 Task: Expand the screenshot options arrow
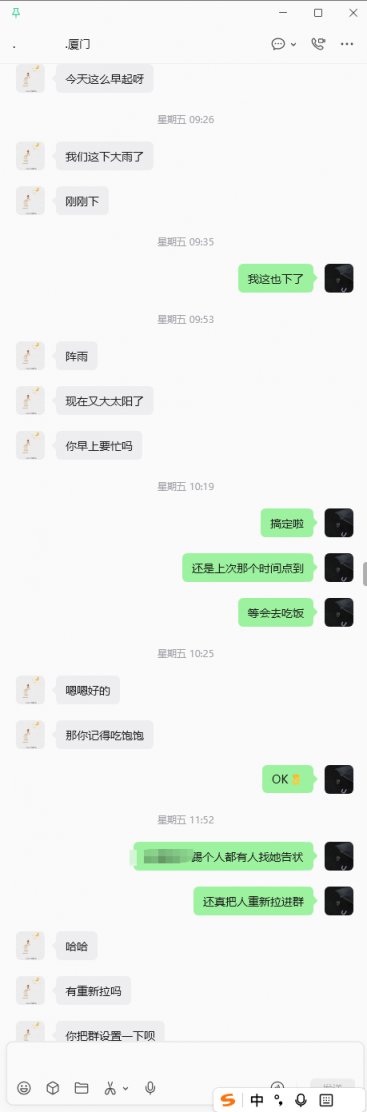[x=126, y=1088]
